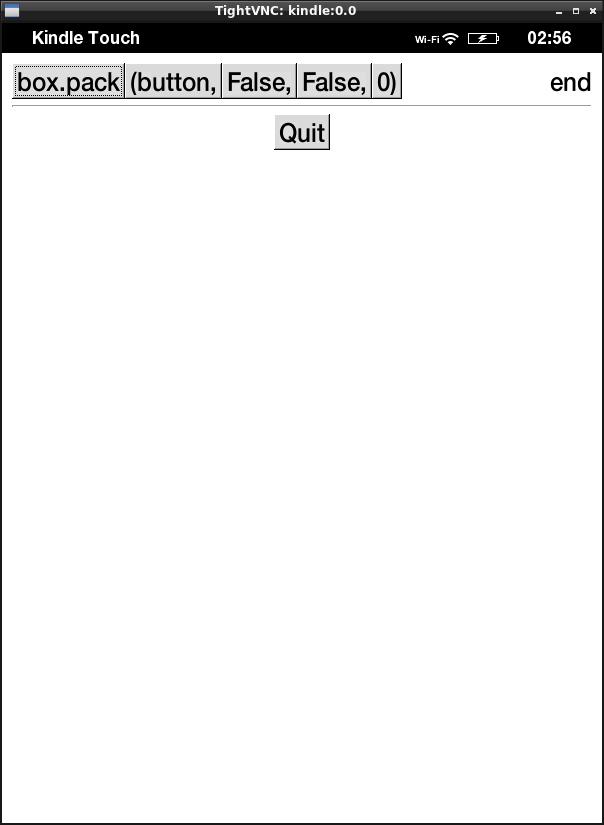Tap the first False, button
604x825 pixels.
tap(259, 82)
